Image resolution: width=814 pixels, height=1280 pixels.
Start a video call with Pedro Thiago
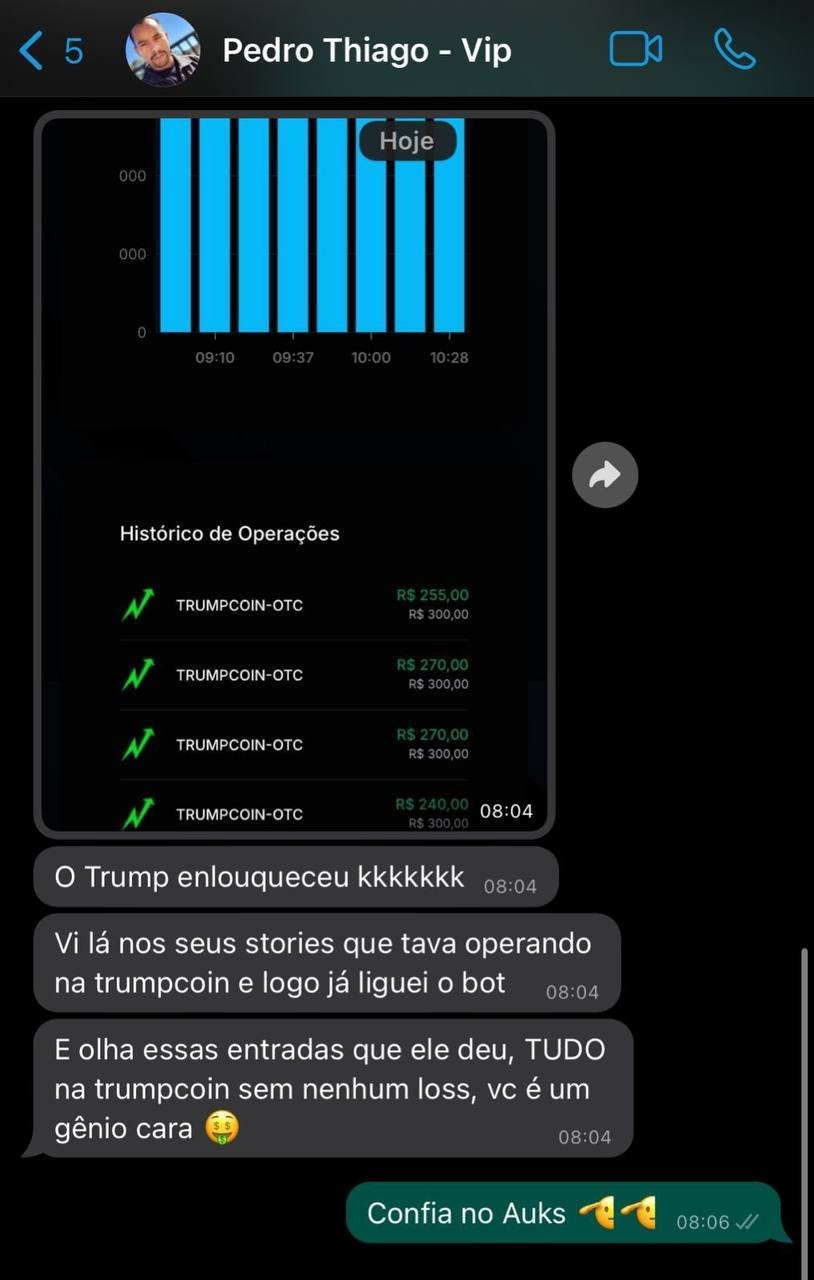tap(636, 49)
